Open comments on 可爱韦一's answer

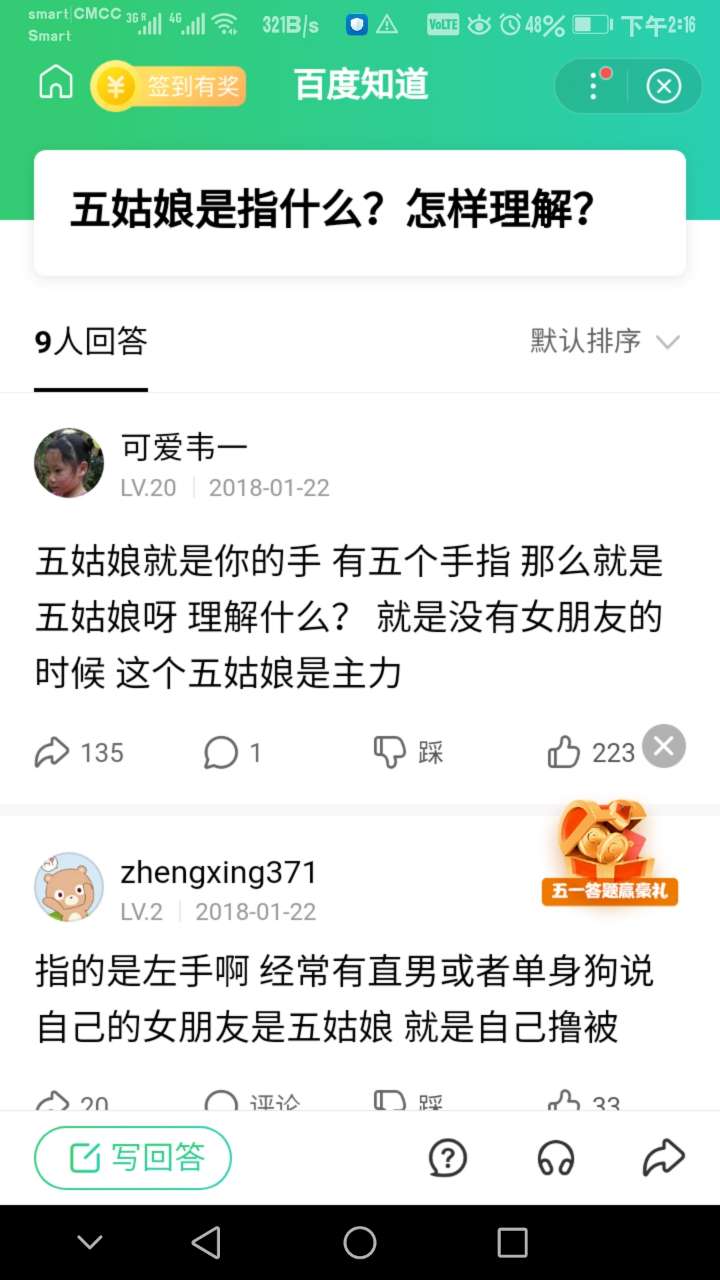[x=232, y=752]
